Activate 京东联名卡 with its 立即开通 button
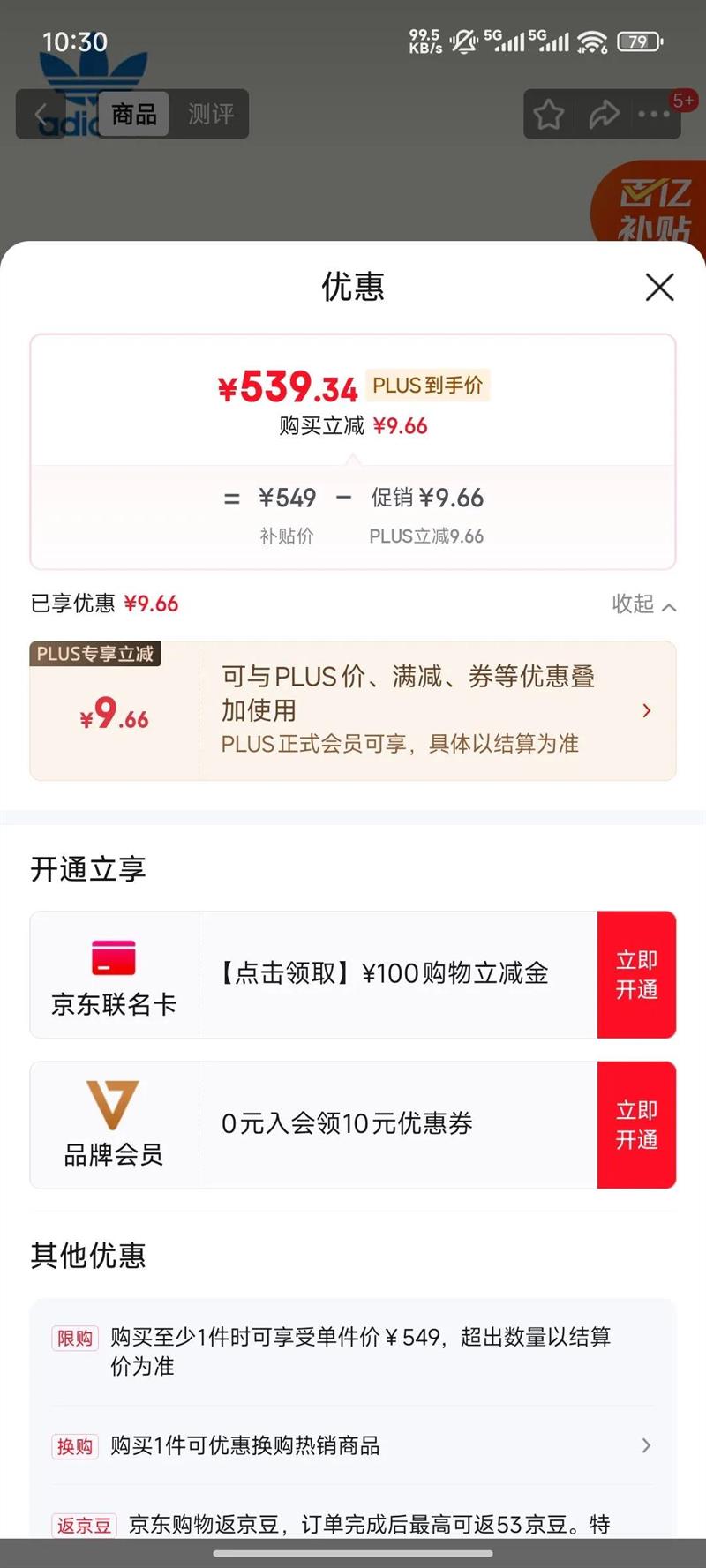The height and width of the screenshot is (1568, 706). point(636,974)
